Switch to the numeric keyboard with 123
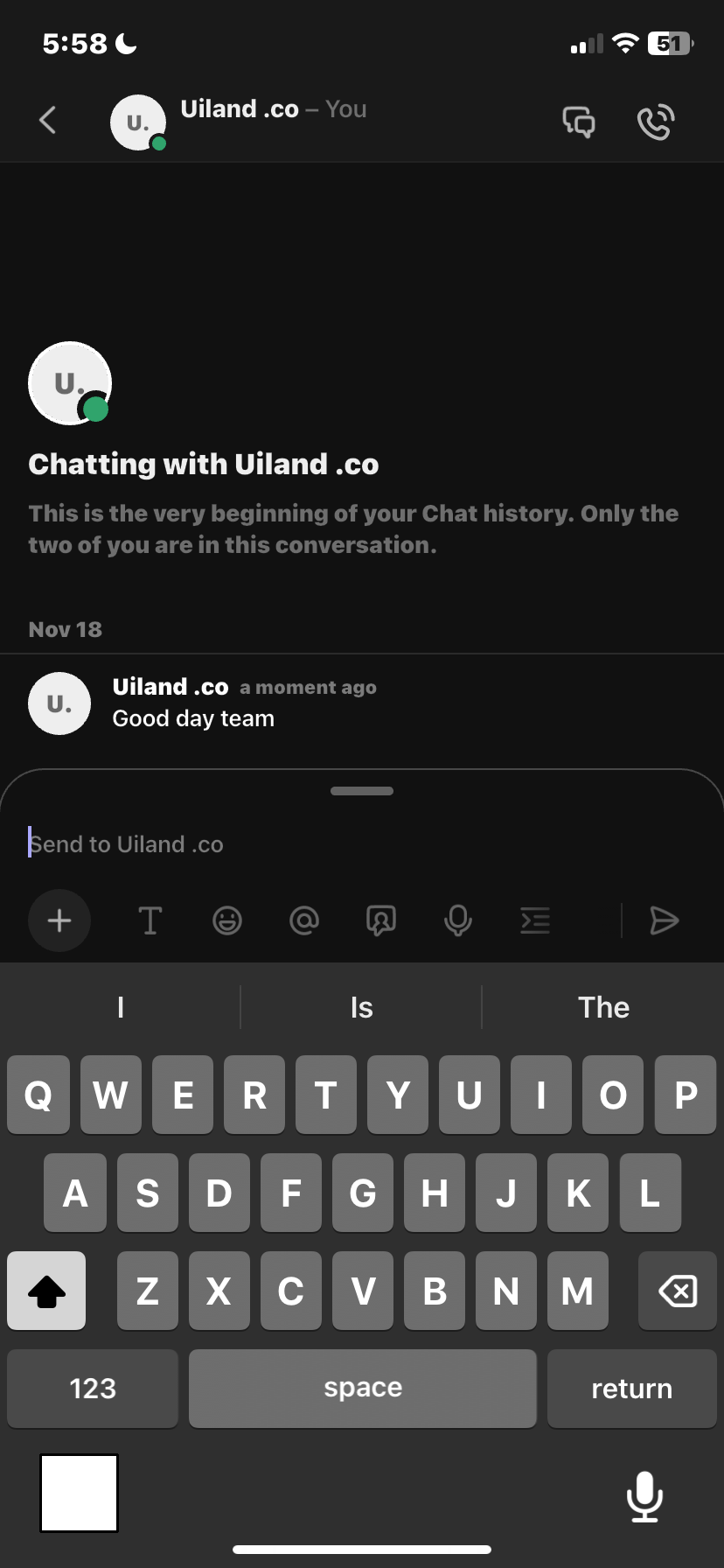724x1568 pixels. (92, 1388)
